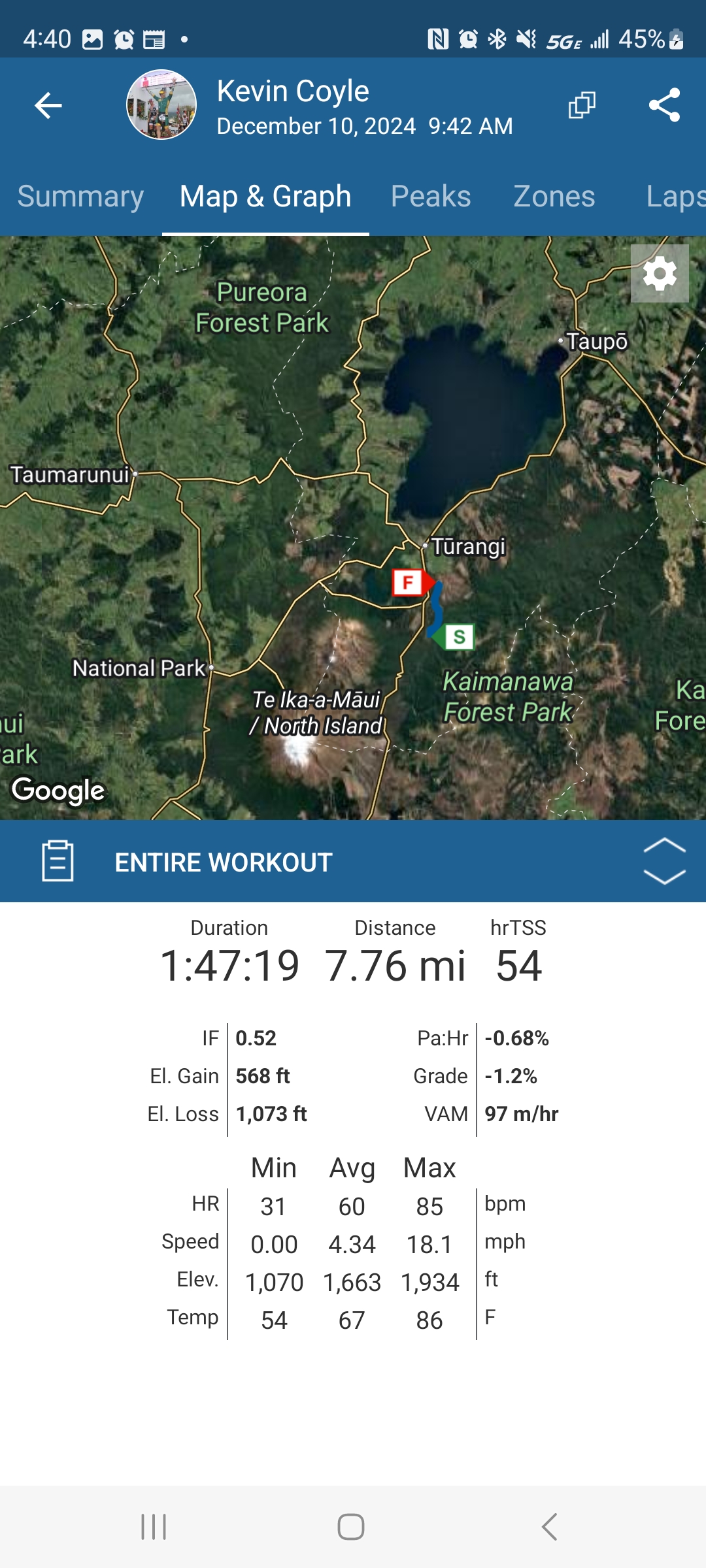Open the Peaks tab
This screenshot has width=706, height=1568.
click(430, 197)
